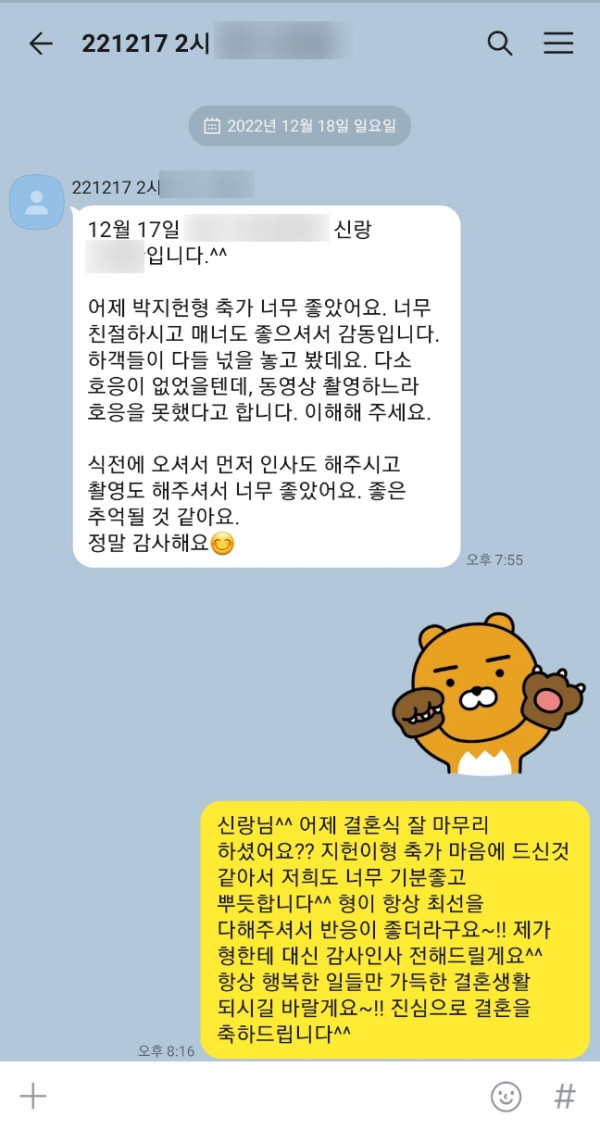Screen dimensions: 600x1130
Task: Open the plus attachment menu
Action: (33, 1096)
